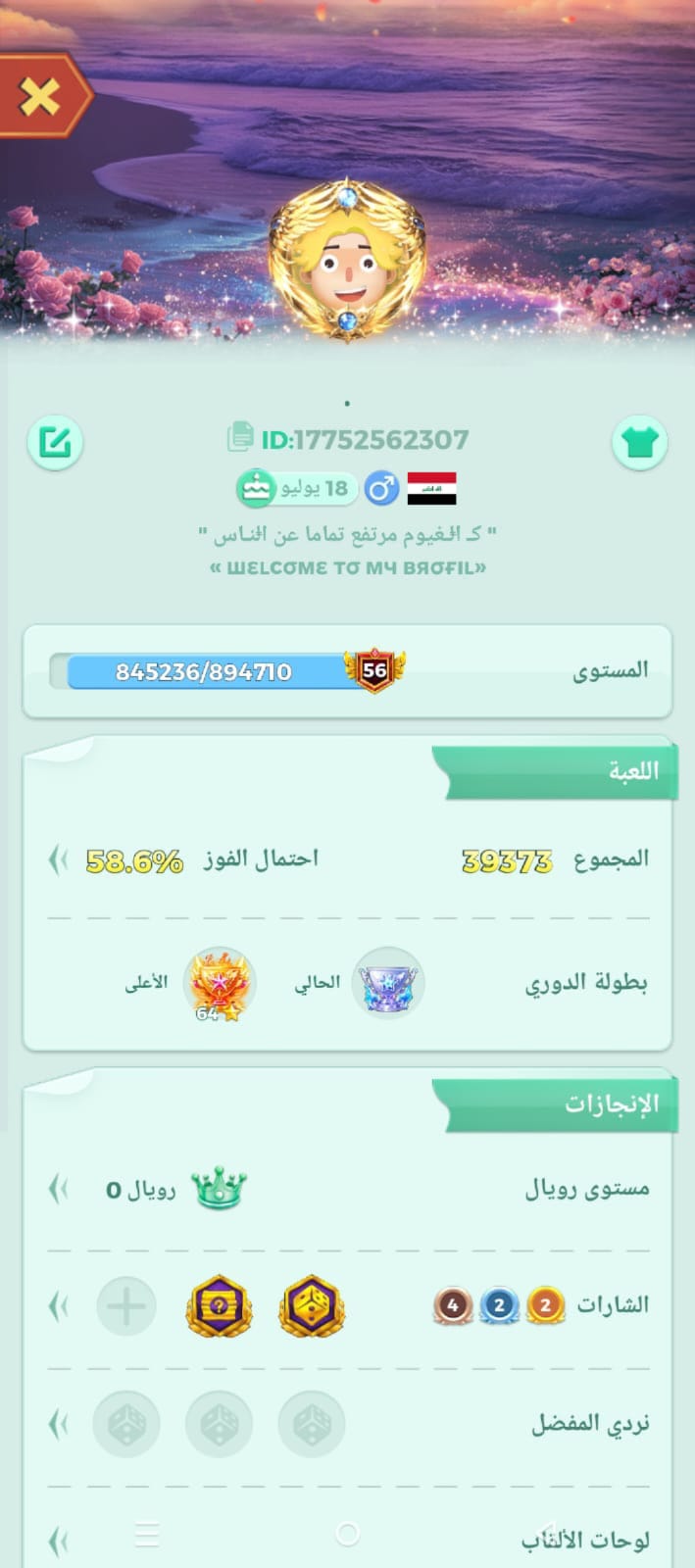This screenshot has width=695, height=1568.
Task: Open the purple dice badge
Action: coord(312,1306)
